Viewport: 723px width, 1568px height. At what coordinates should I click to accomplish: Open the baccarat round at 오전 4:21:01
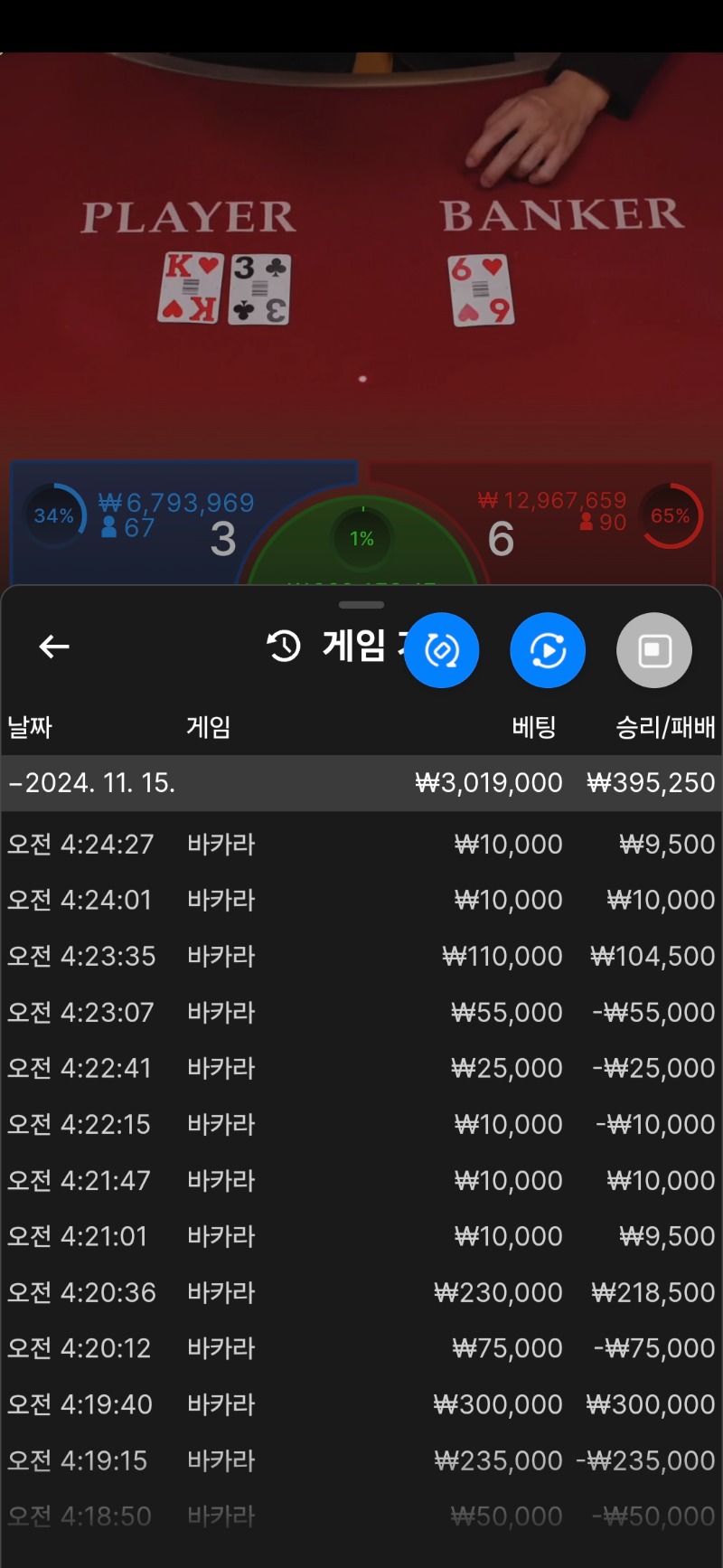(x=361, y=1236)
